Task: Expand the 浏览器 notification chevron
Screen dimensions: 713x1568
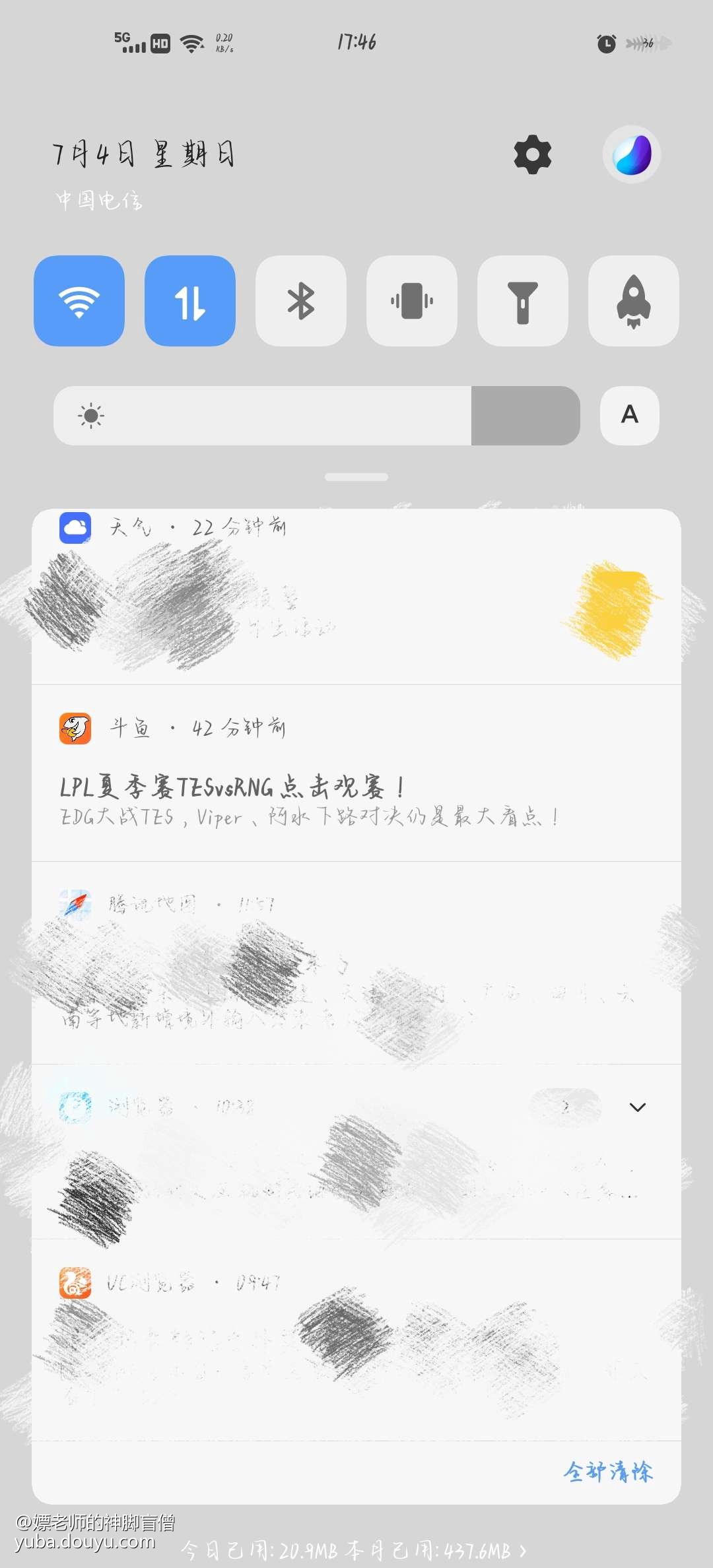Action: (x=638, y=1107)
